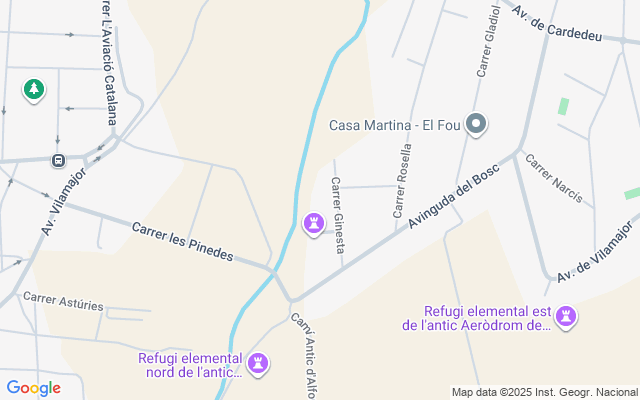
Task: Open the Casa Martina - El Fou marker
Action: point(477,125)
